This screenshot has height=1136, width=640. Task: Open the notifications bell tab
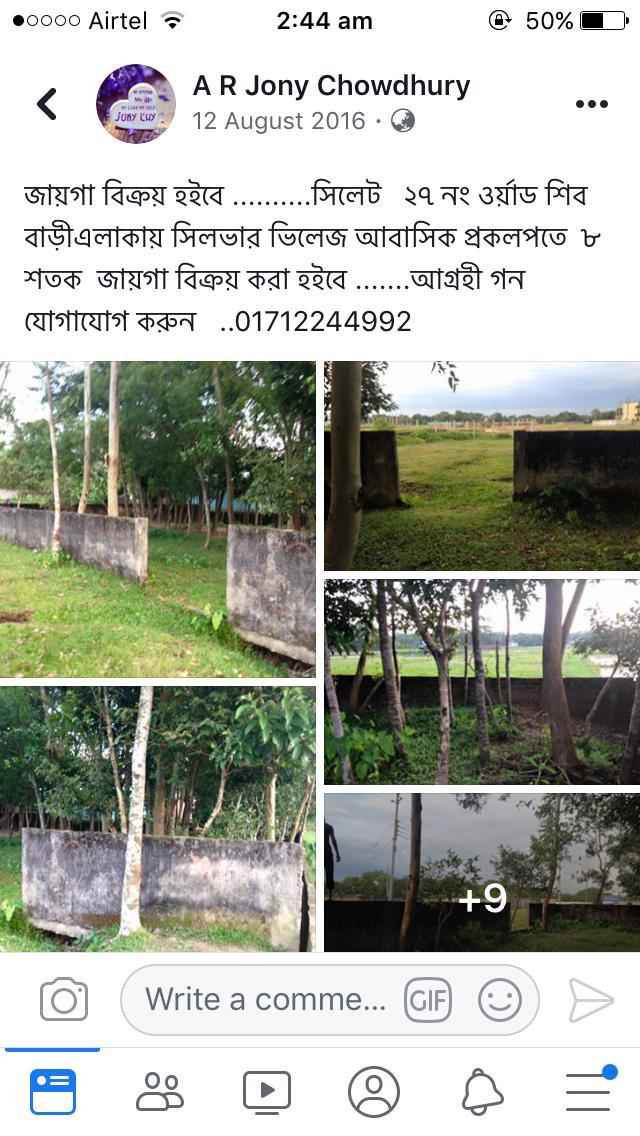[482, 1091]
